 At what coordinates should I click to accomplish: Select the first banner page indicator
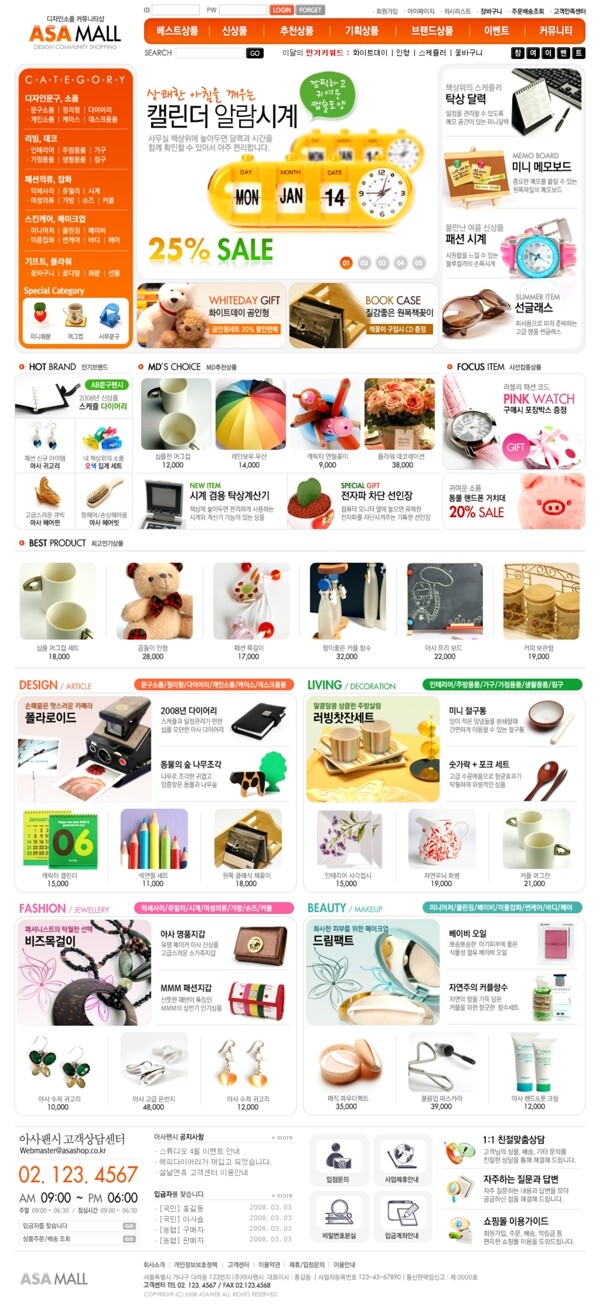pos(346,263)
